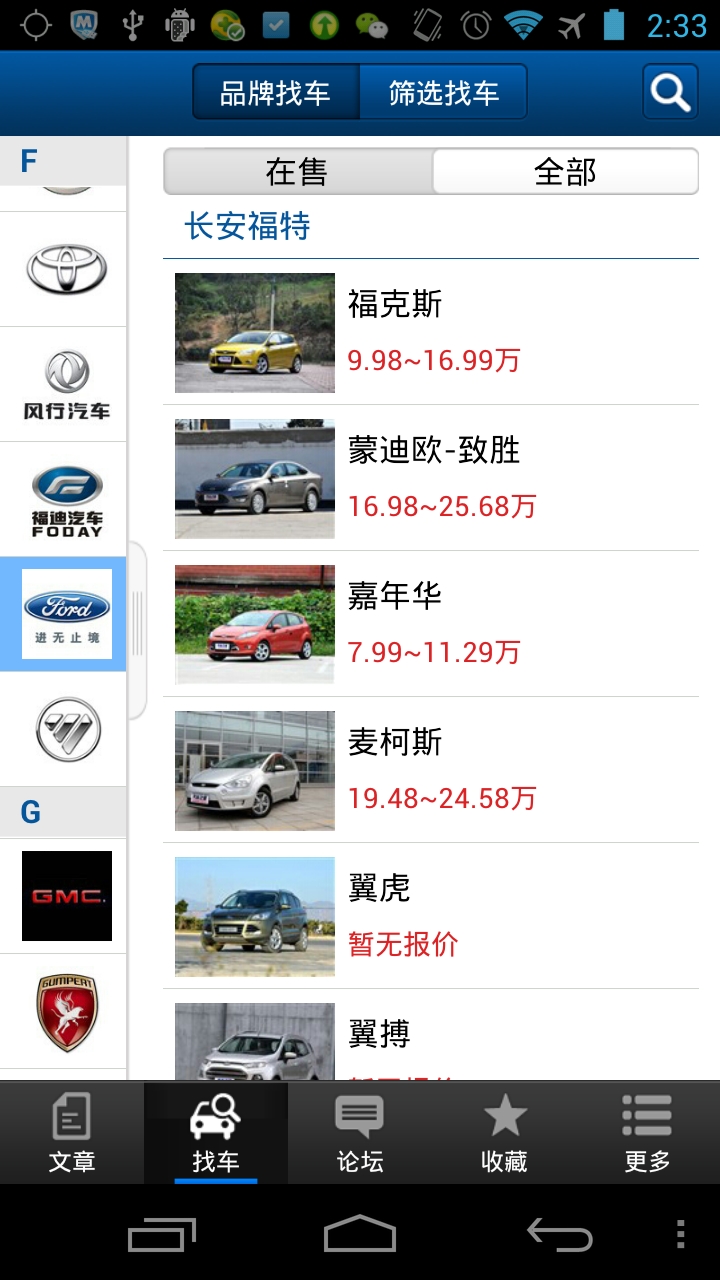Image resolution: width=720 pixels, height=1280 pixels.
Task: Switch to the 在售 on-sale filter
Action: [296, 171]
